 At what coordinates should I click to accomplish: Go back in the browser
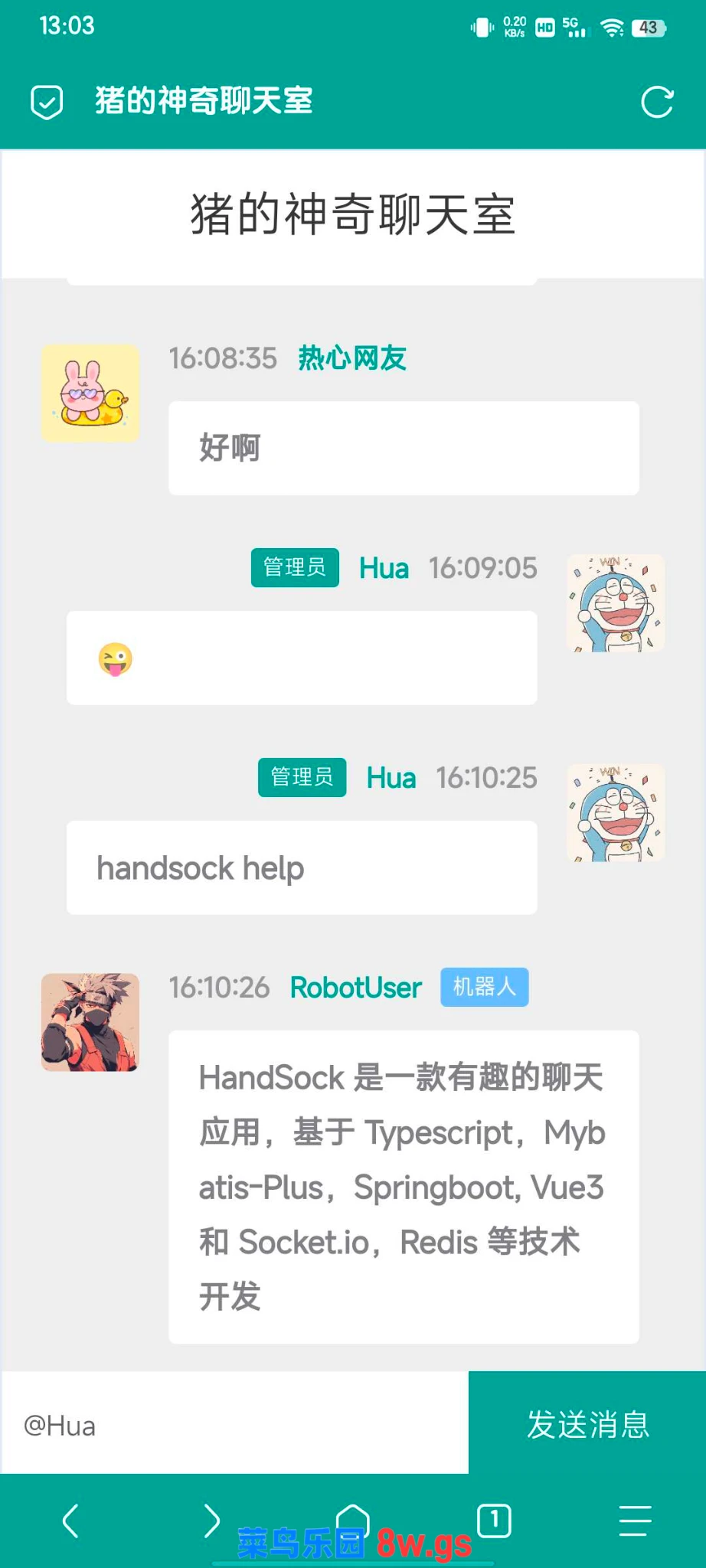70,1521
